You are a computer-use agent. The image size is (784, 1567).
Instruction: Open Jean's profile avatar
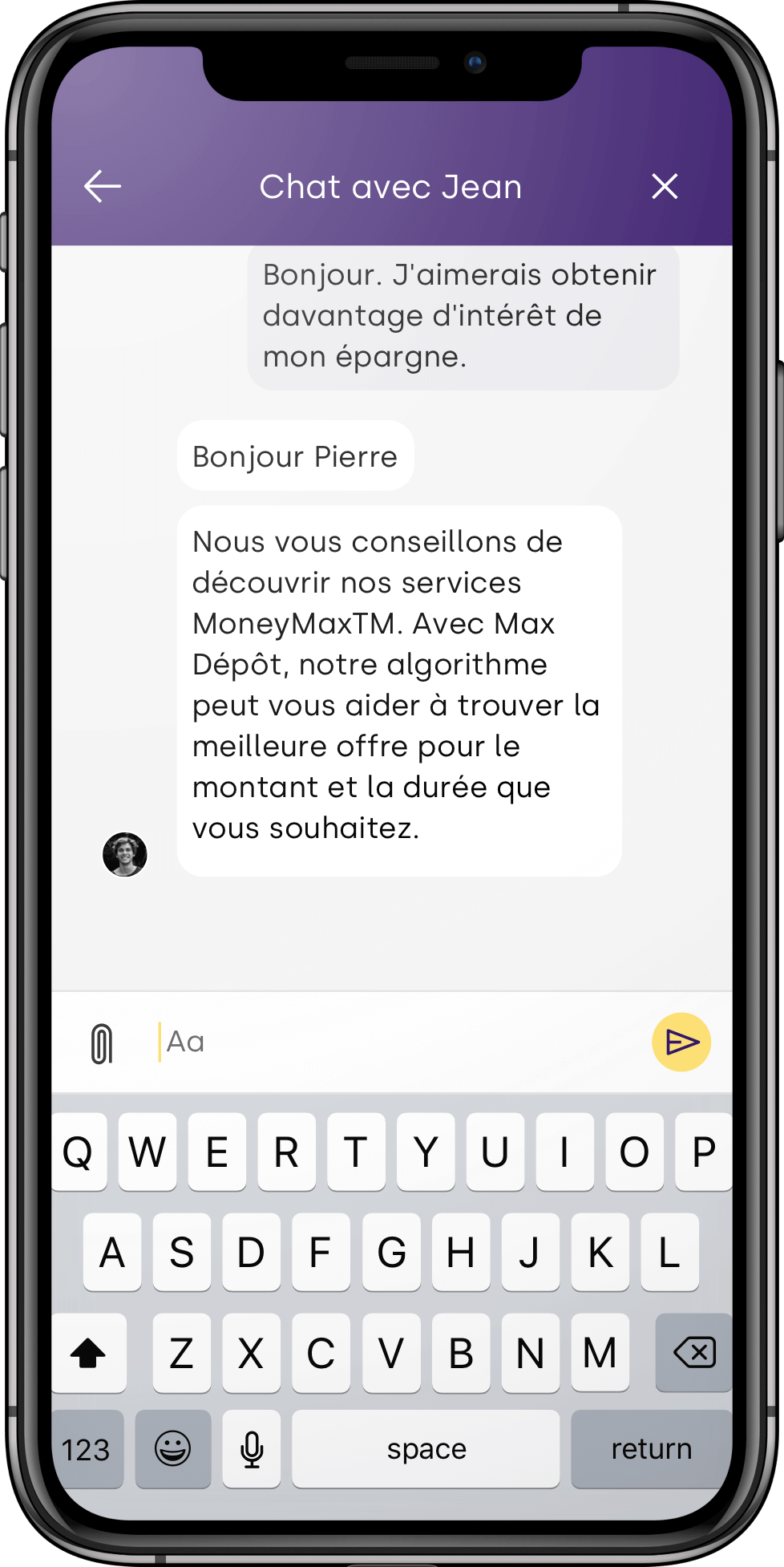click(125, 854)
